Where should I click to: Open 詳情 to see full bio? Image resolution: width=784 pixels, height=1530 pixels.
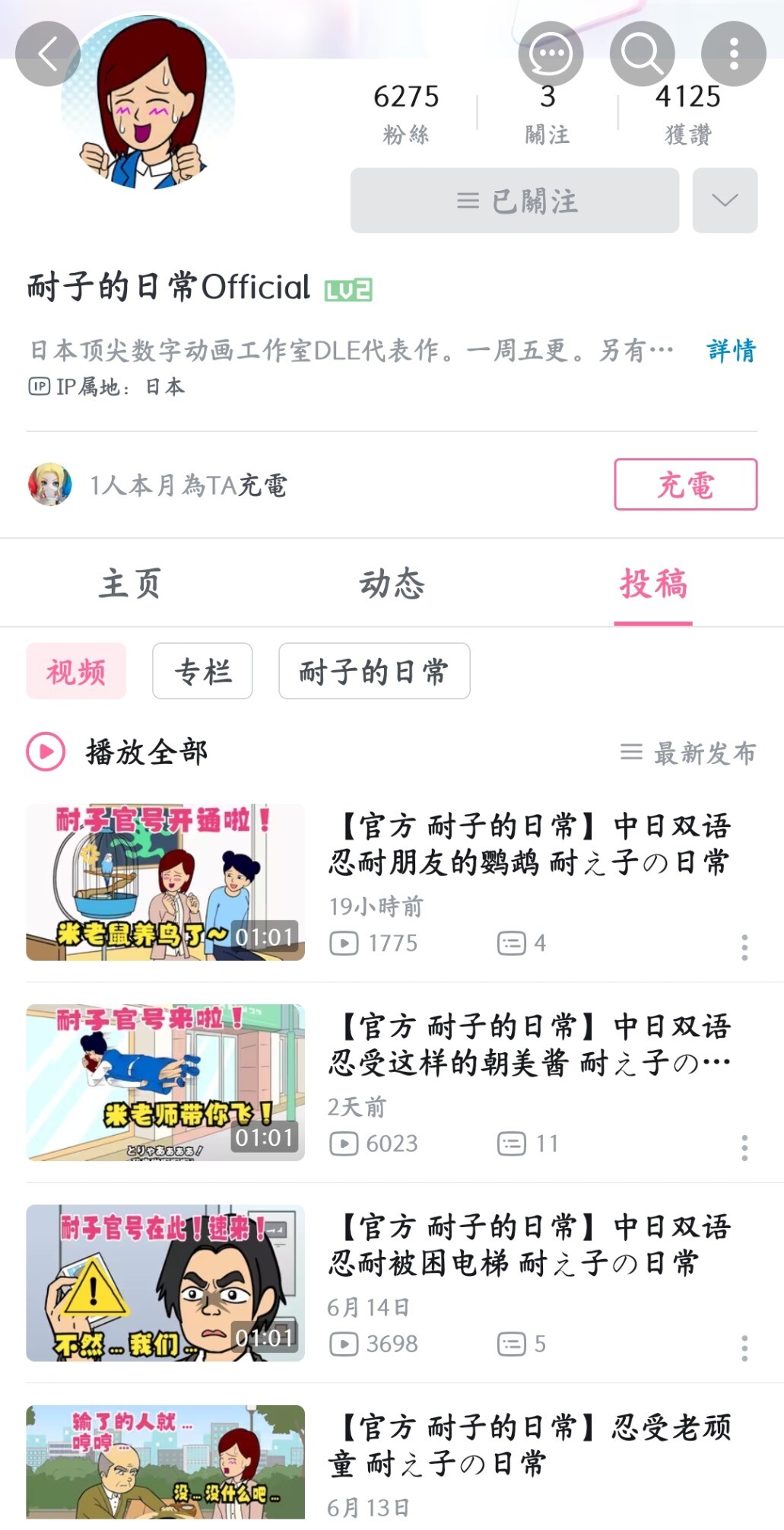coord(732,350)
